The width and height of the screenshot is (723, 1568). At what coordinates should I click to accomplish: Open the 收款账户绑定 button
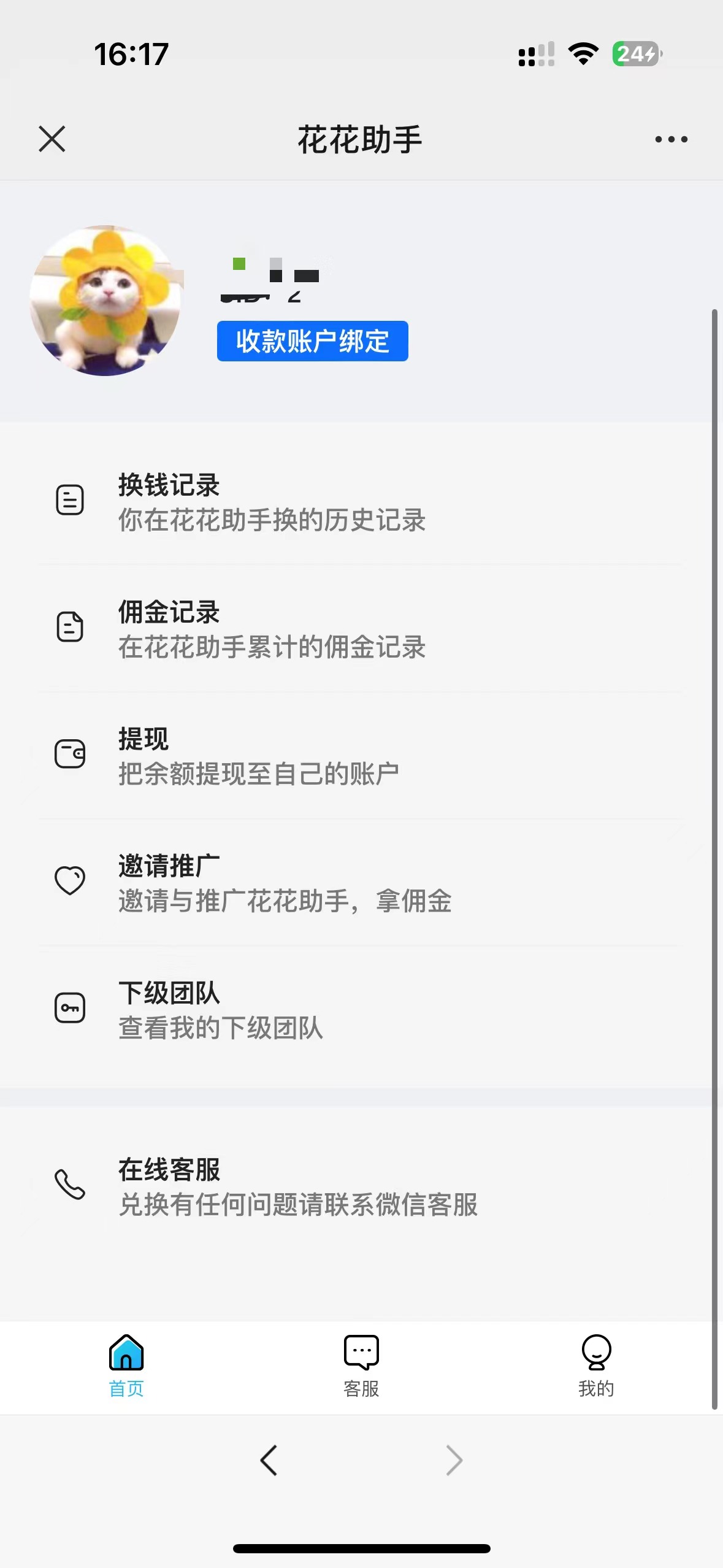click(312, 342)
